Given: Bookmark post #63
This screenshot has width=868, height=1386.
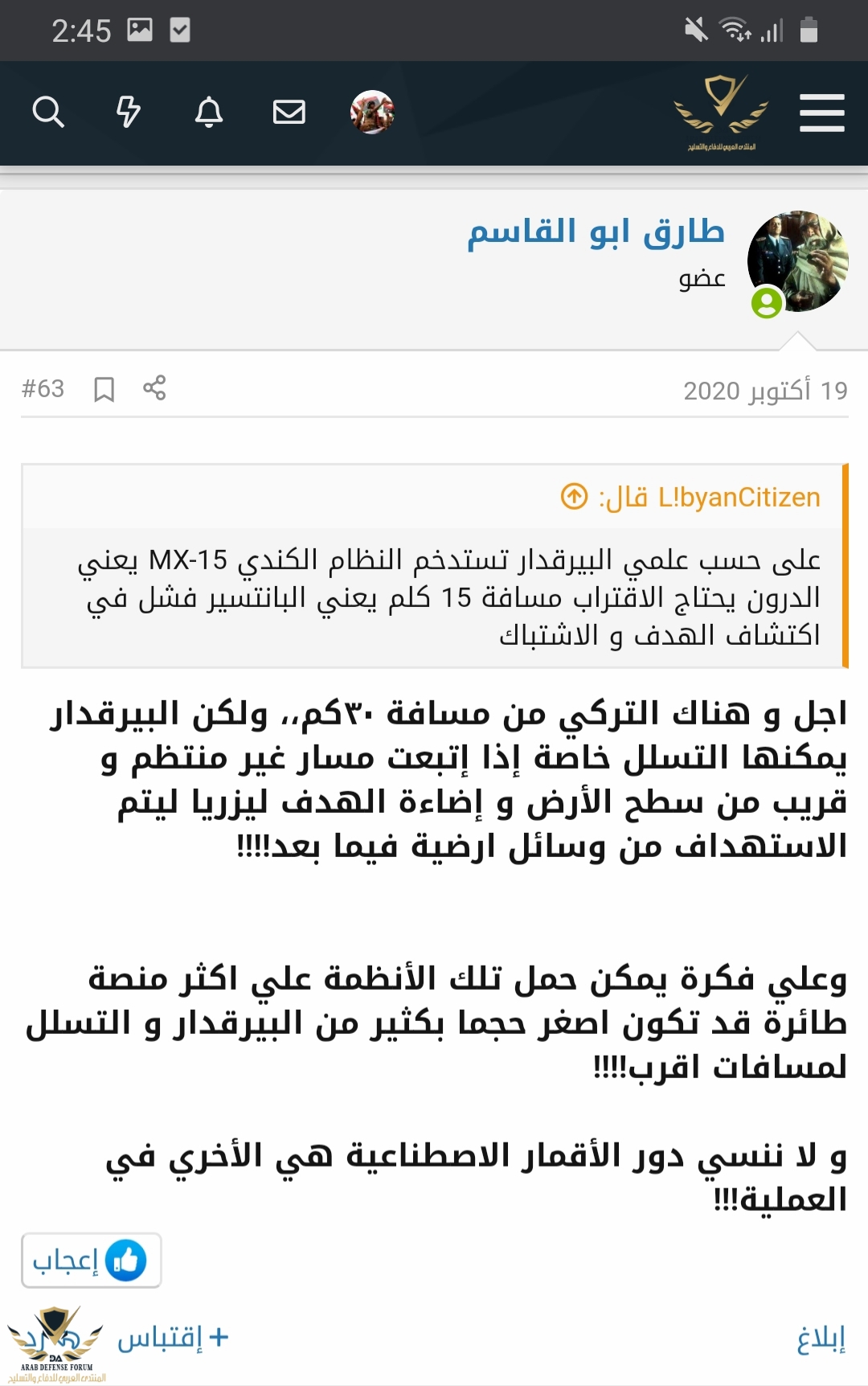Looking at the screenshot, I should [104, 389].
